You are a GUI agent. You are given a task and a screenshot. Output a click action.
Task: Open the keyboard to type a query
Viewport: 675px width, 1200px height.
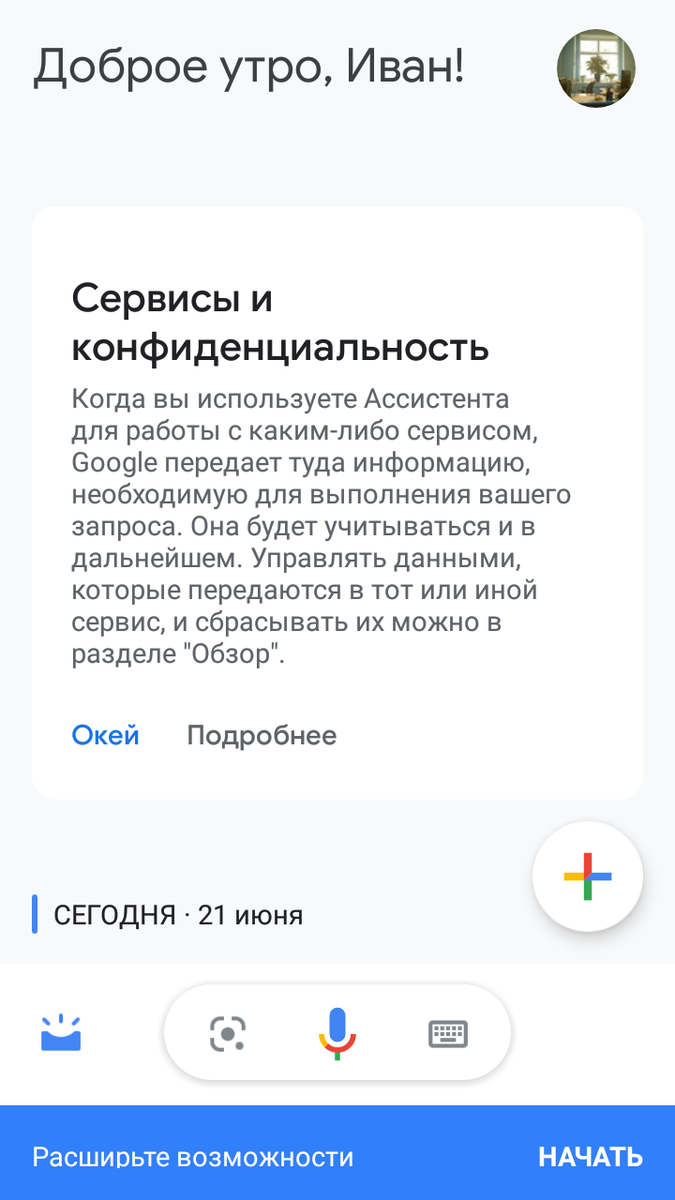[448, 1033]
